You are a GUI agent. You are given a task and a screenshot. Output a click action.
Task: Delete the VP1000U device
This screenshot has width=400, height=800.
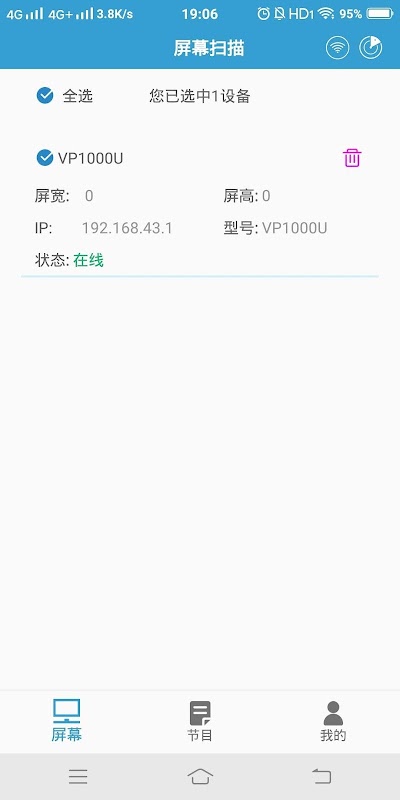click(352, 158)
